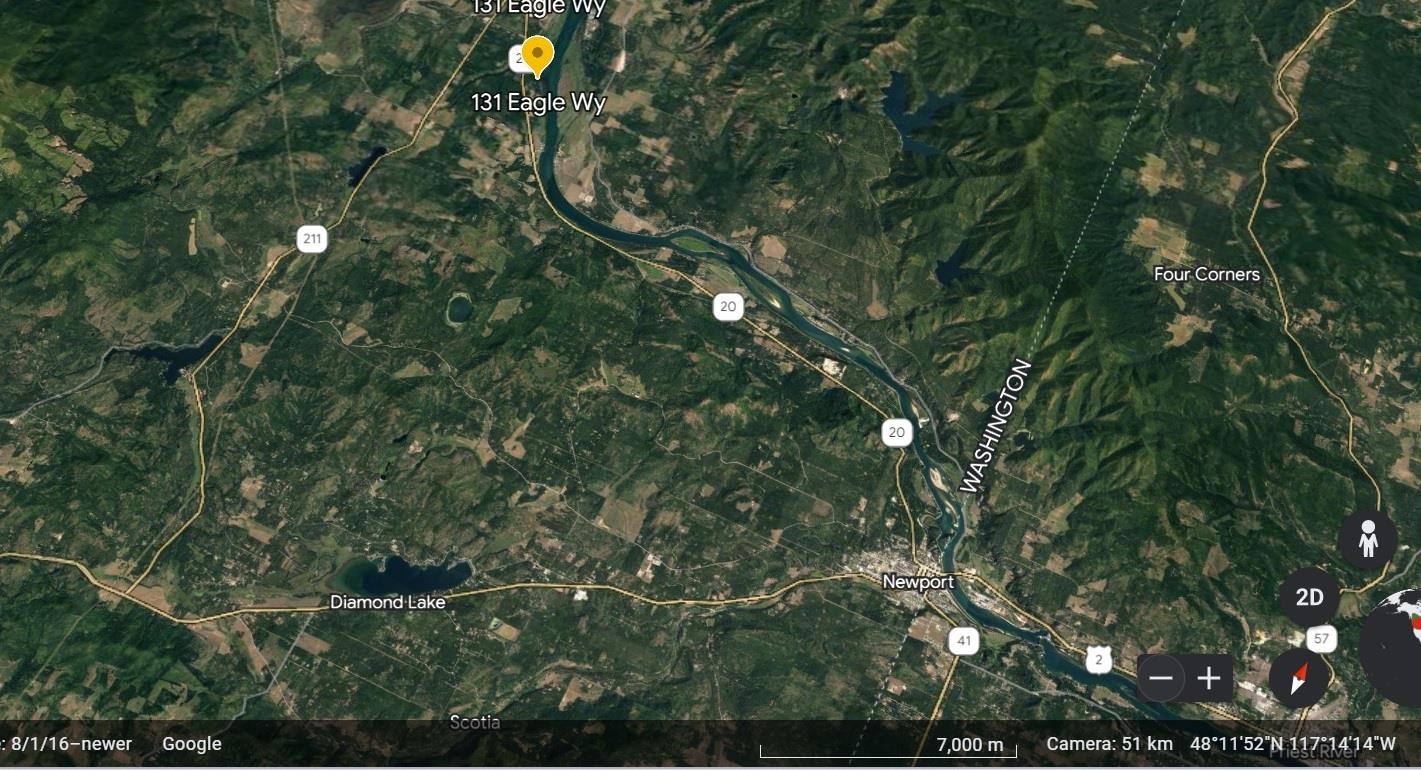Image resolution: width=1421 pixels, height=770 pixels.
Task: Open Street View with the pegman icon
Action: pyautogui.click(x=1367, y=539)
